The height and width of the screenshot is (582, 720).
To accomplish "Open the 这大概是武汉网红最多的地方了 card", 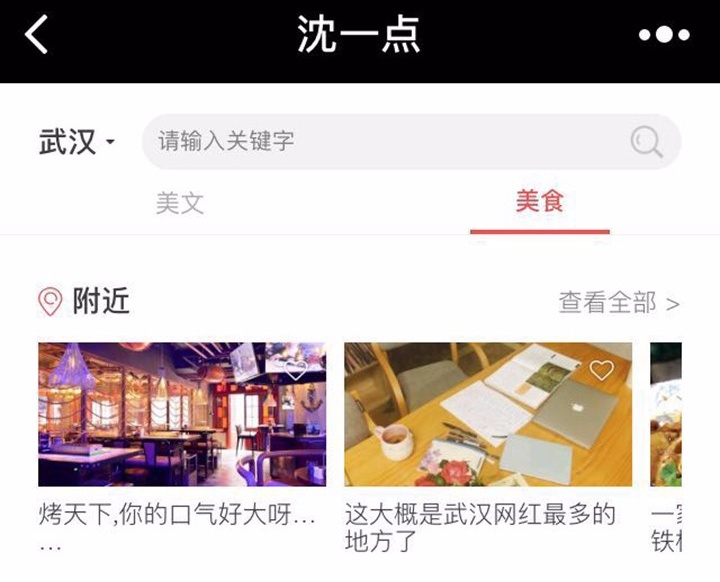I will 488,414.
